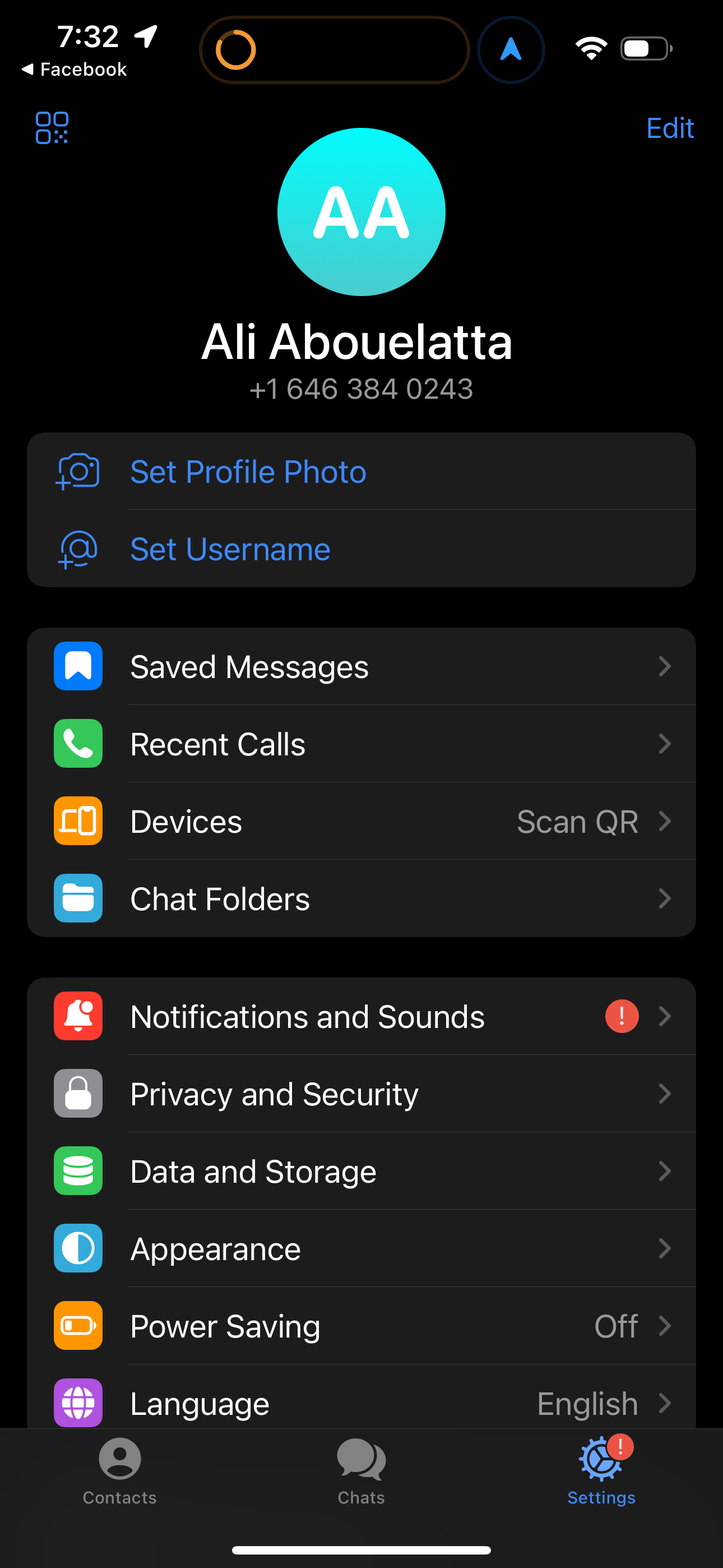
Task: Open the Chats tab
Action: click(361, 1473)
